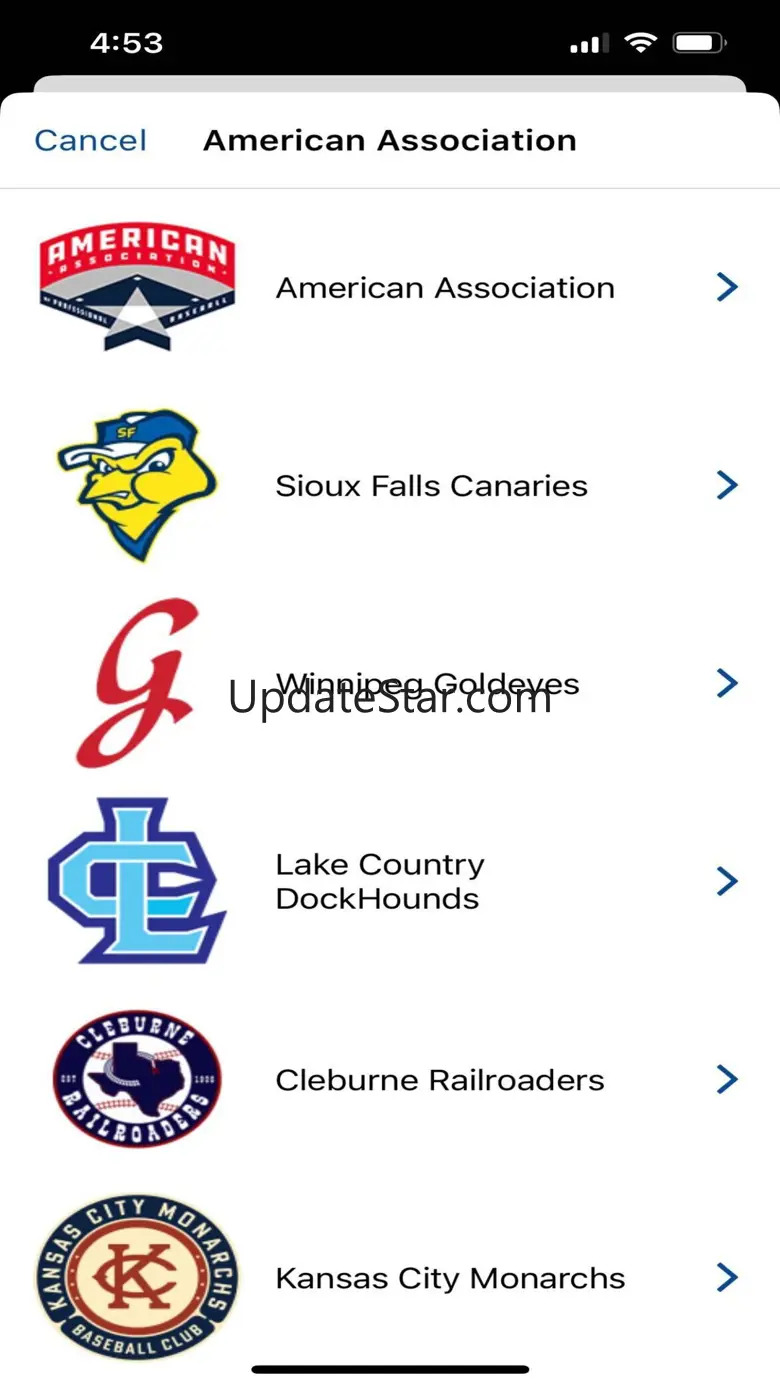Choose the Winnipeg Goldeyes team
780x1387 pixels.
click(427, 684)
